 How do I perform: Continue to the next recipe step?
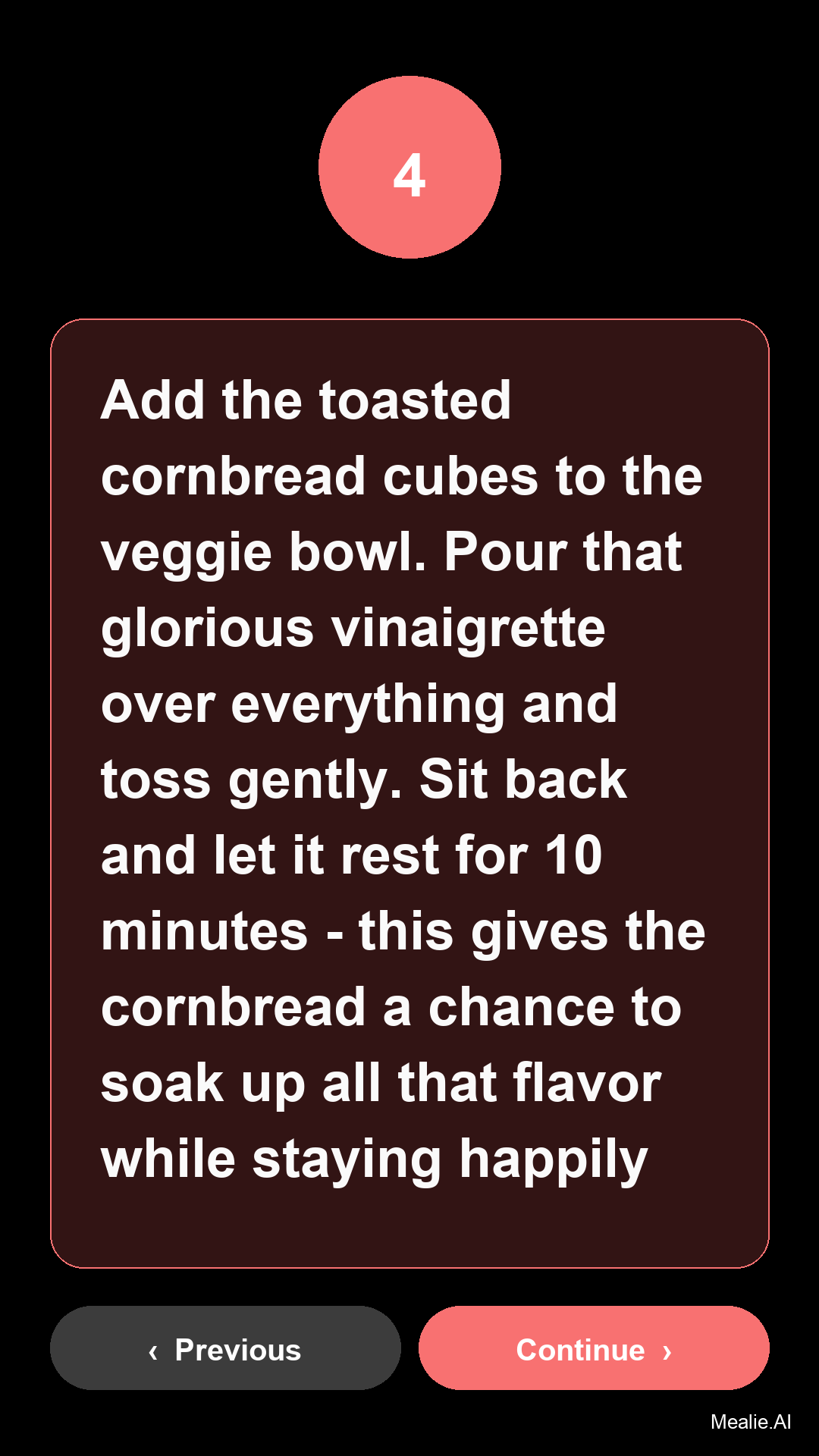coord(594,1348)
